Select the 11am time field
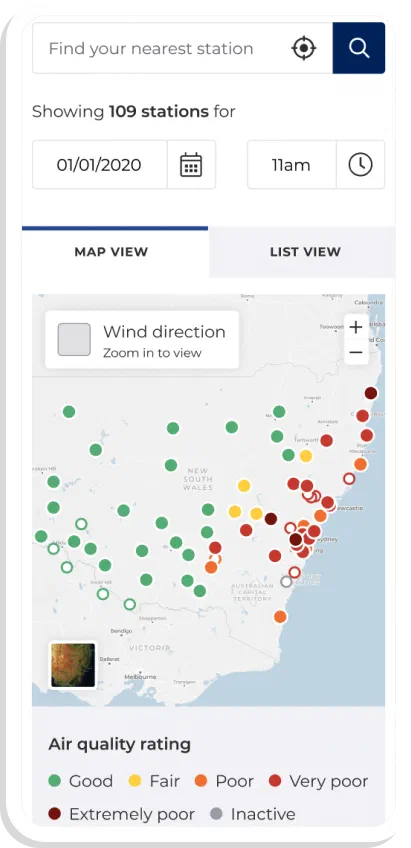 pyautogui.click(x=291, y=164)
